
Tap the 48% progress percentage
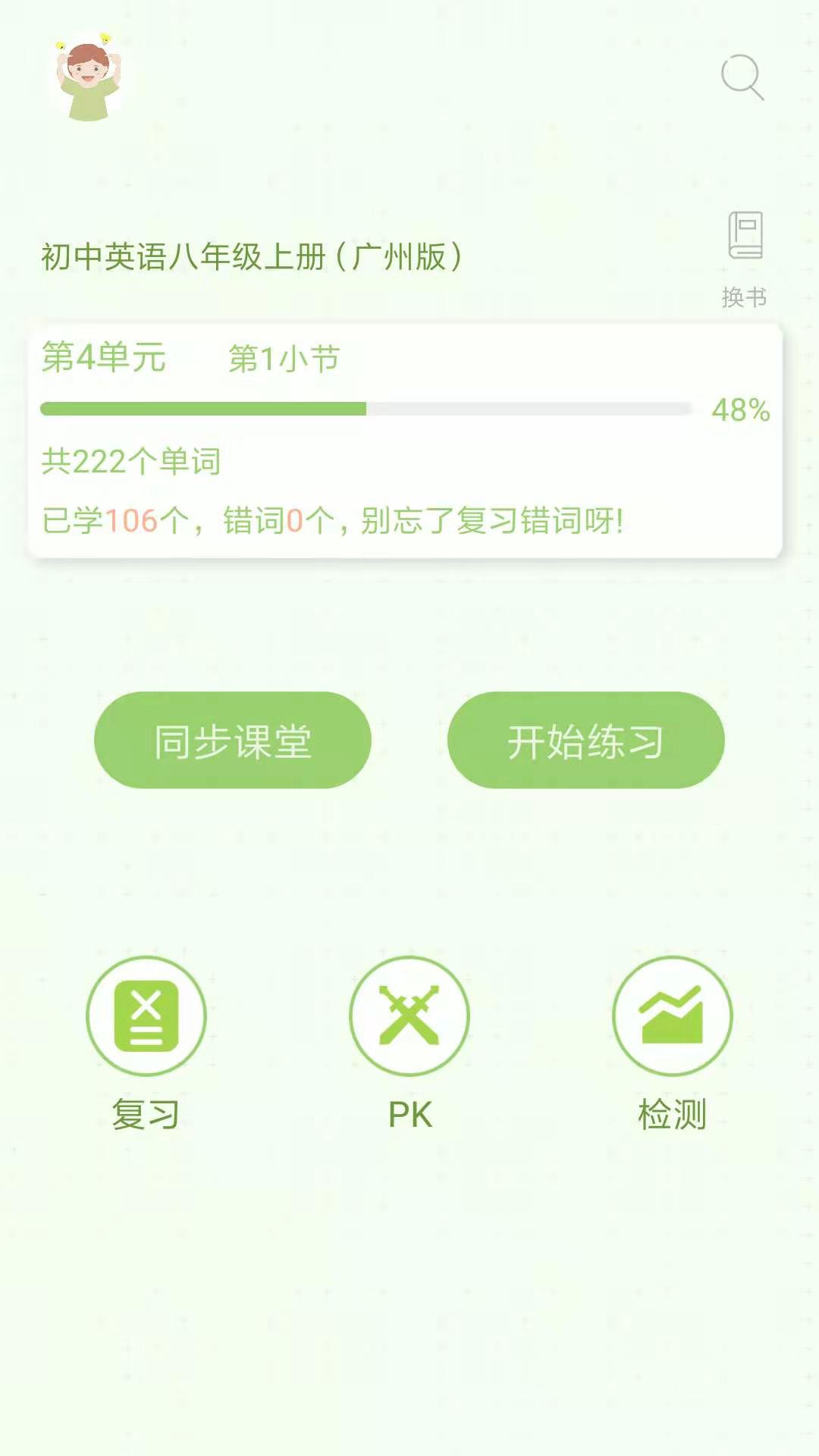tap(741, 411)
